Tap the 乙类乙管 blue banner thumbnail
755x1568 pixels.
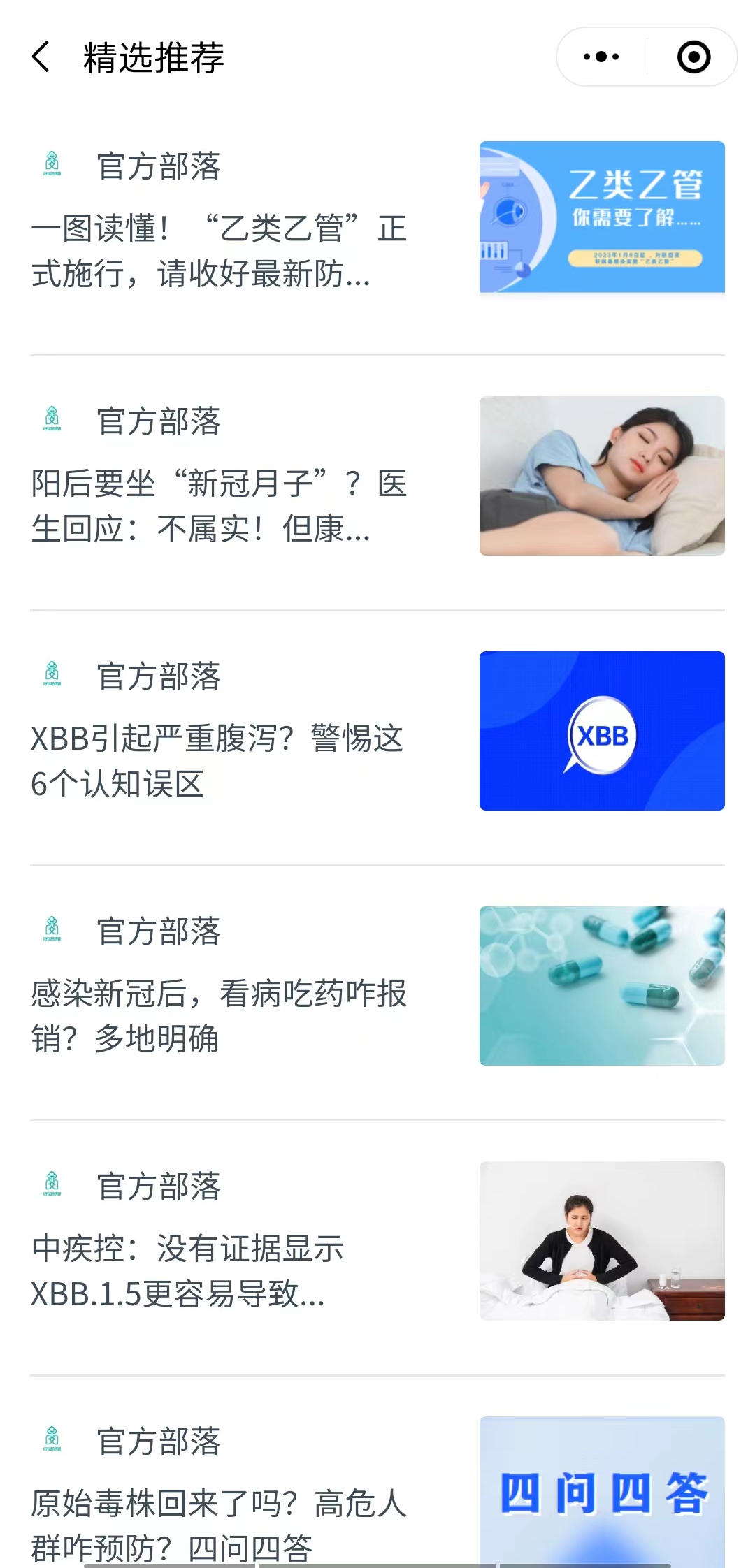(x=603, y=217)
